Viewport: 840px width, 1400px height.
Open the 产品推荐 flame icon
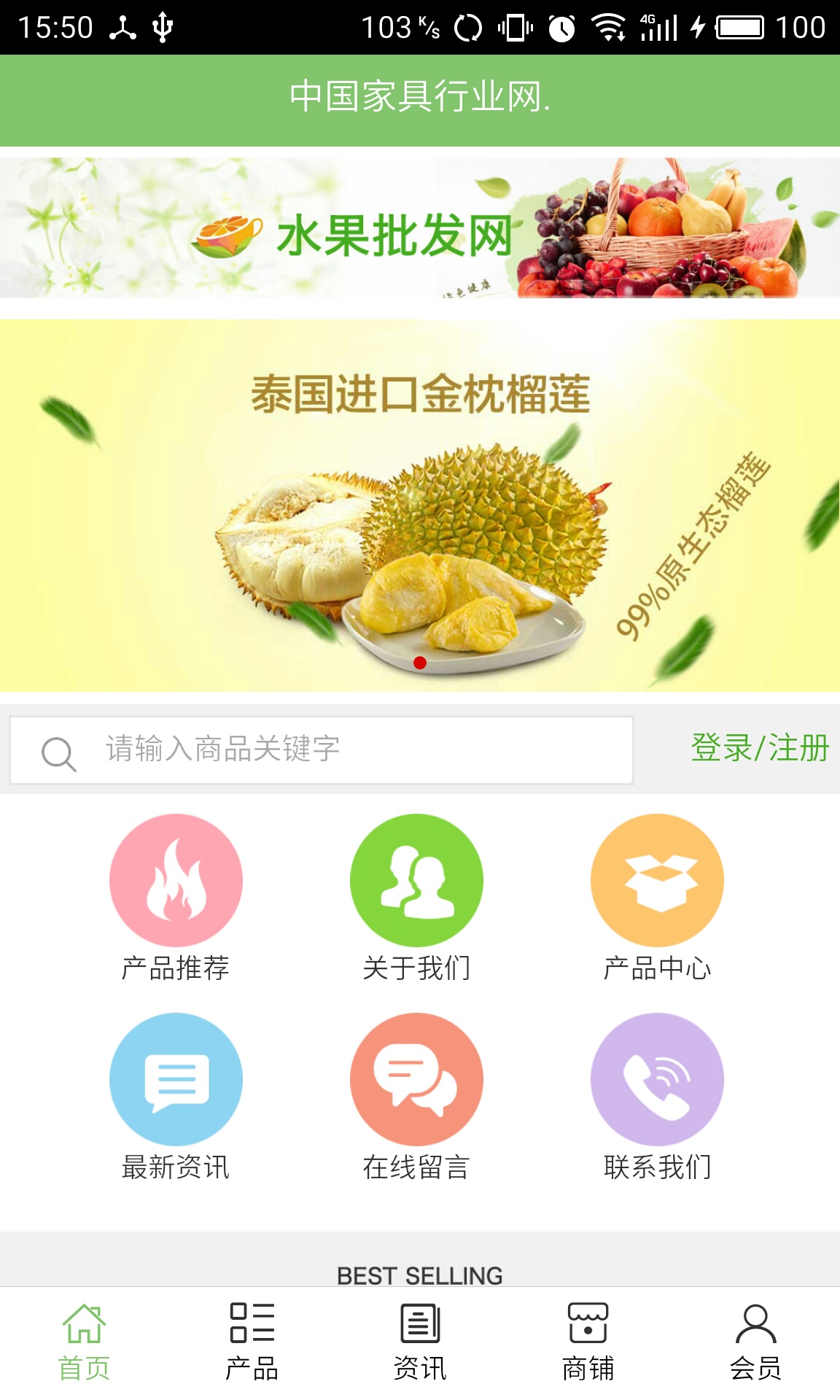(x=176, y=880)
